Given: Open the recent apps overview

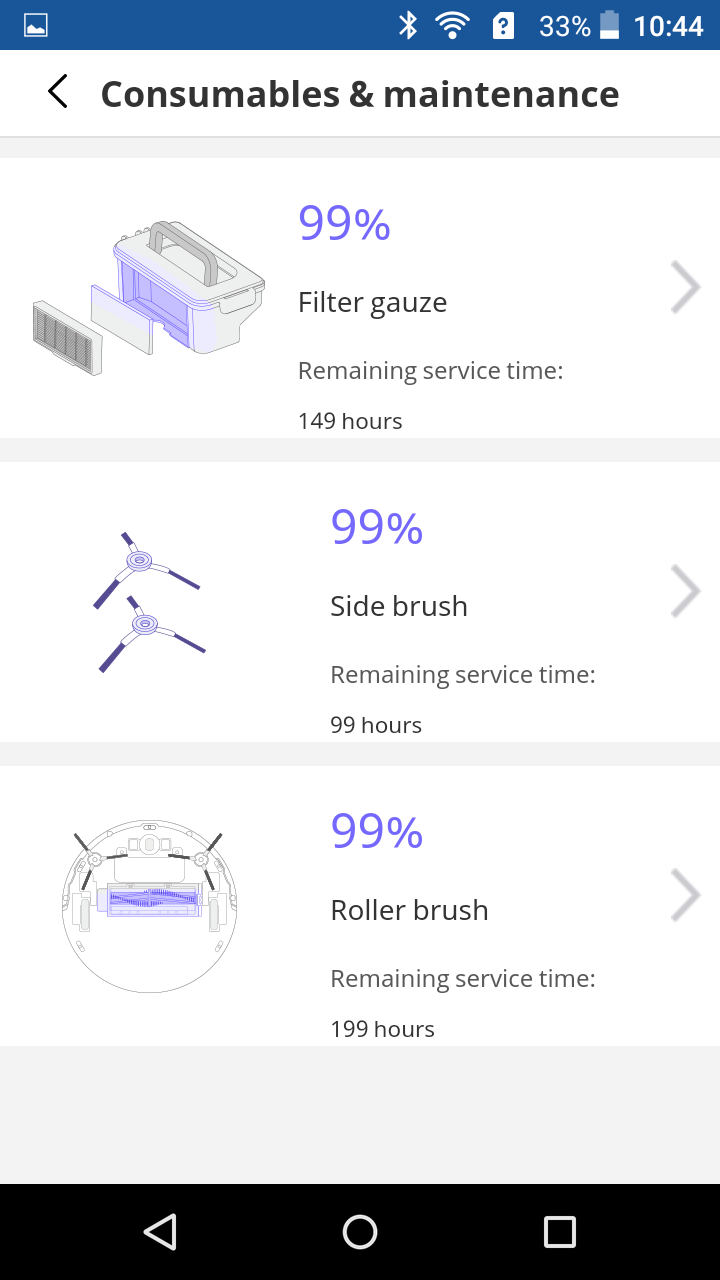Looking at the screenshot, I should tap(559, 1232).
